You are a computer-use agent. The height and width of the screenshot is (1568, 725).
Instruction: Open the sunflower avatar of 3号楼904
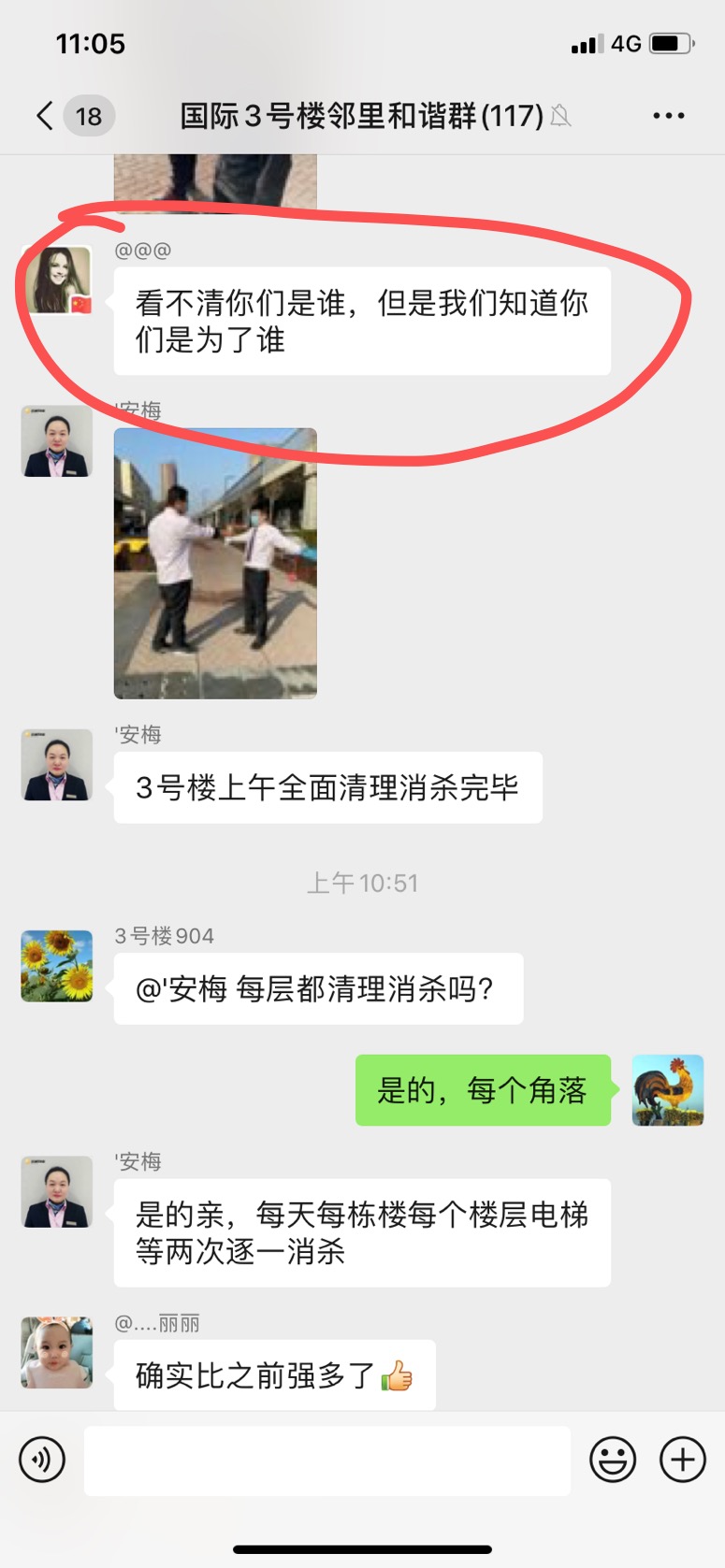click(x=56, y=966)
